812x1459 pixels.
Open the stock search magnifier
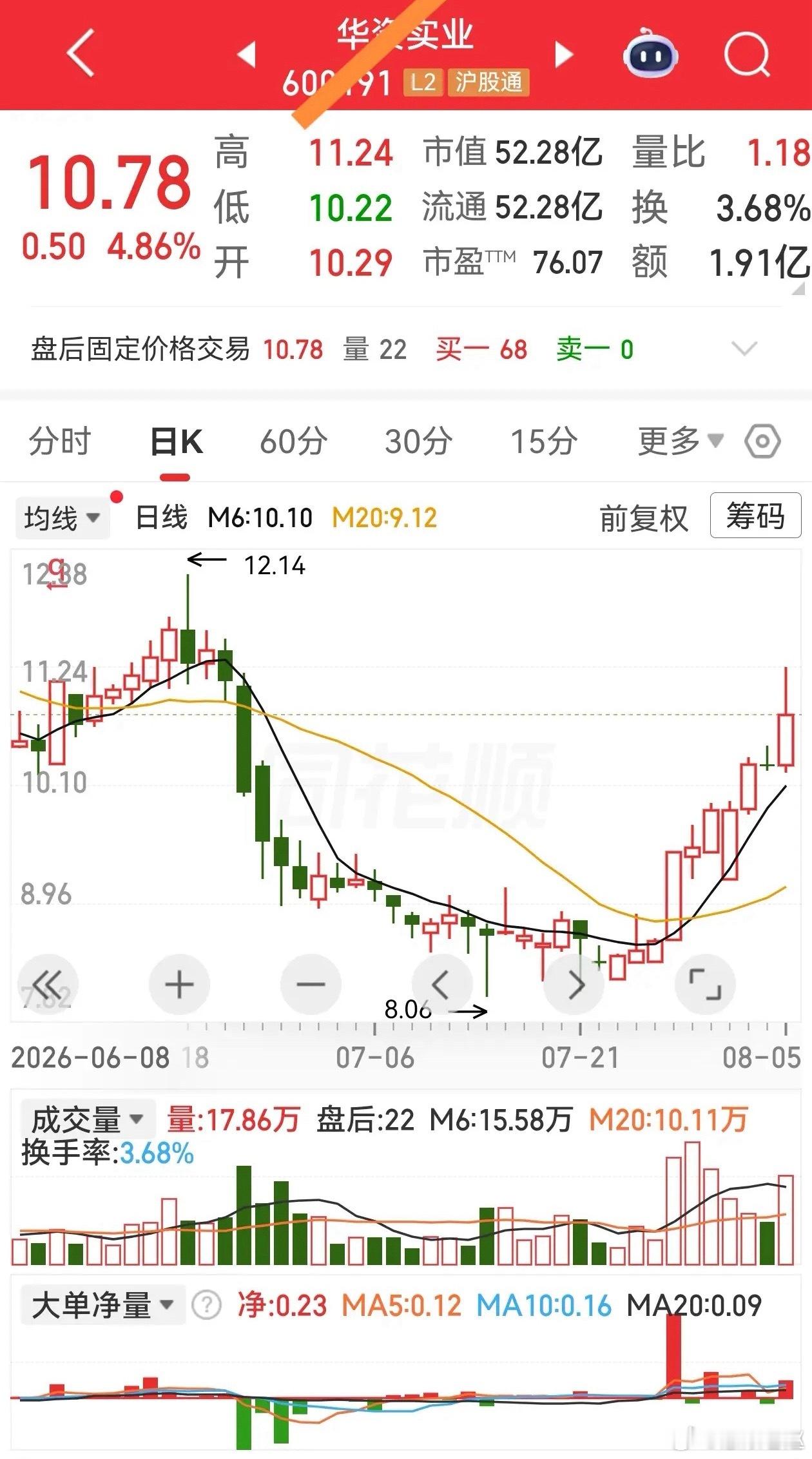747,55
